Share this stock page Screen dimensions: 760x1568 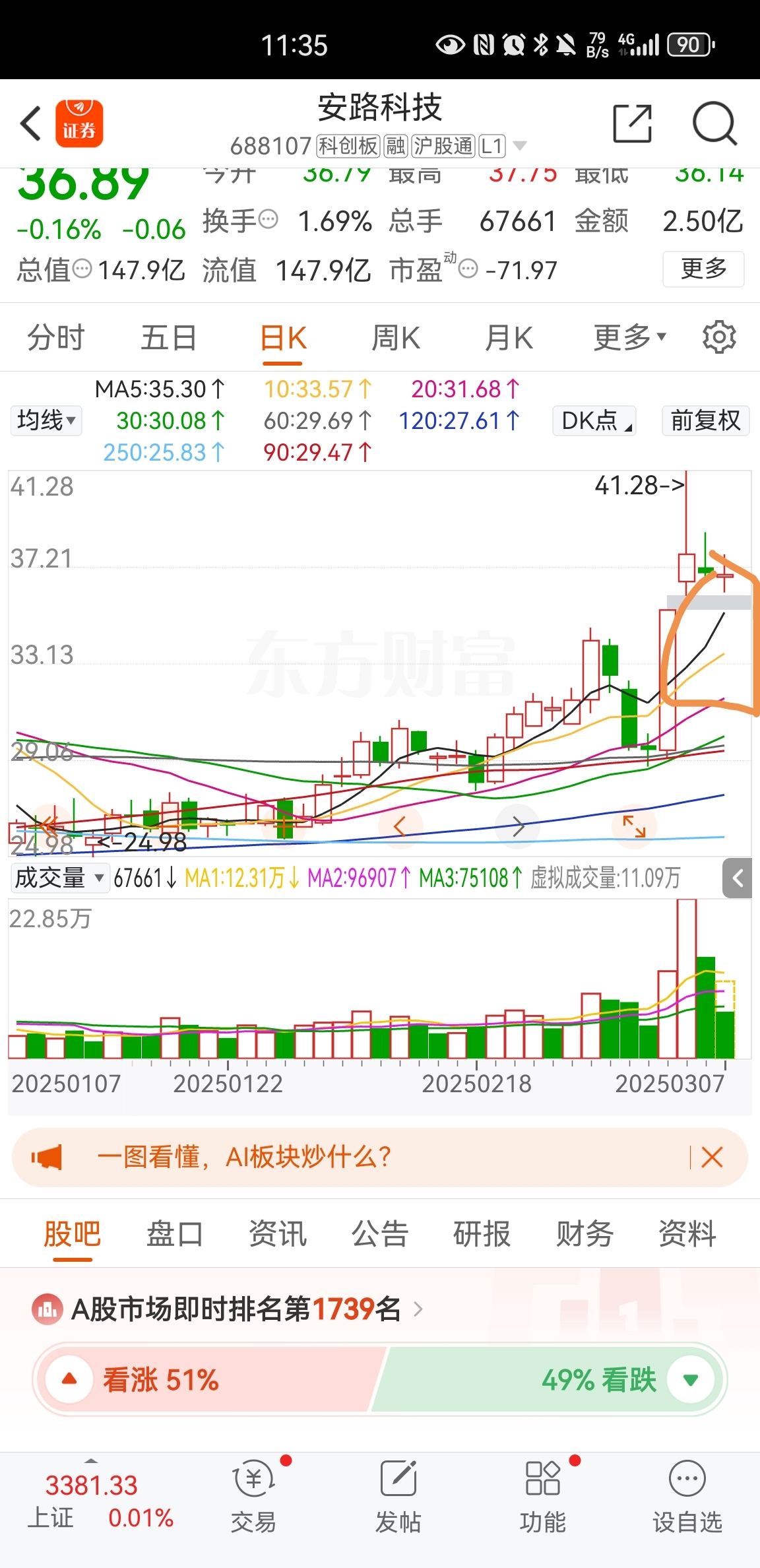click(x=632, y=123)
